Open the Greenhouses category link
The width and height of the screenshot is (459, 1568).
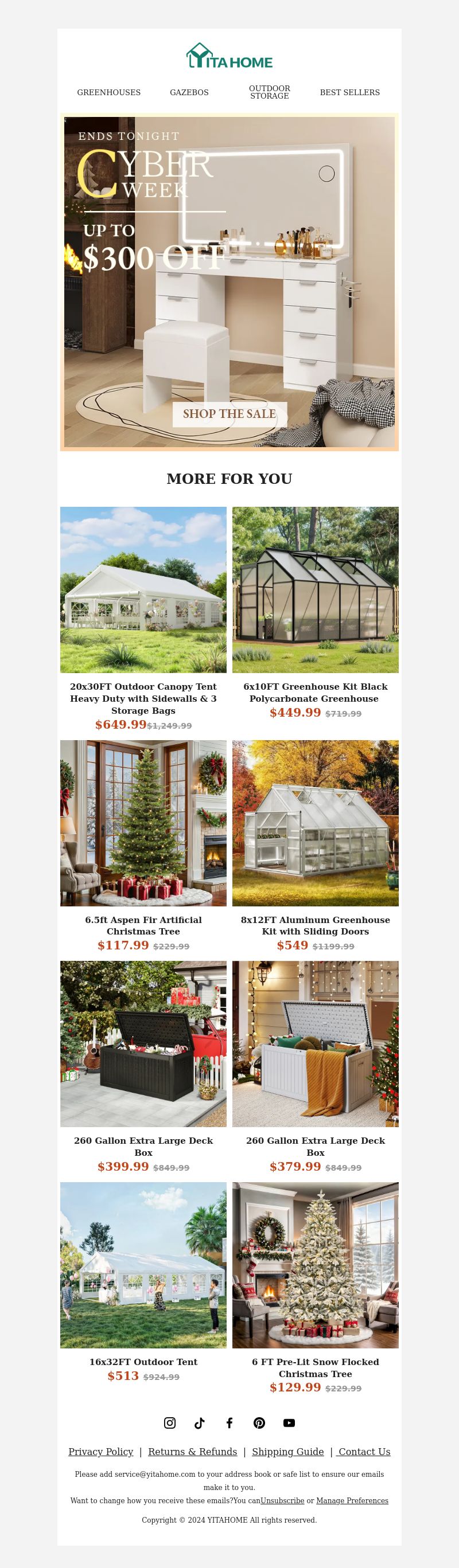click(x=108, y=92)
